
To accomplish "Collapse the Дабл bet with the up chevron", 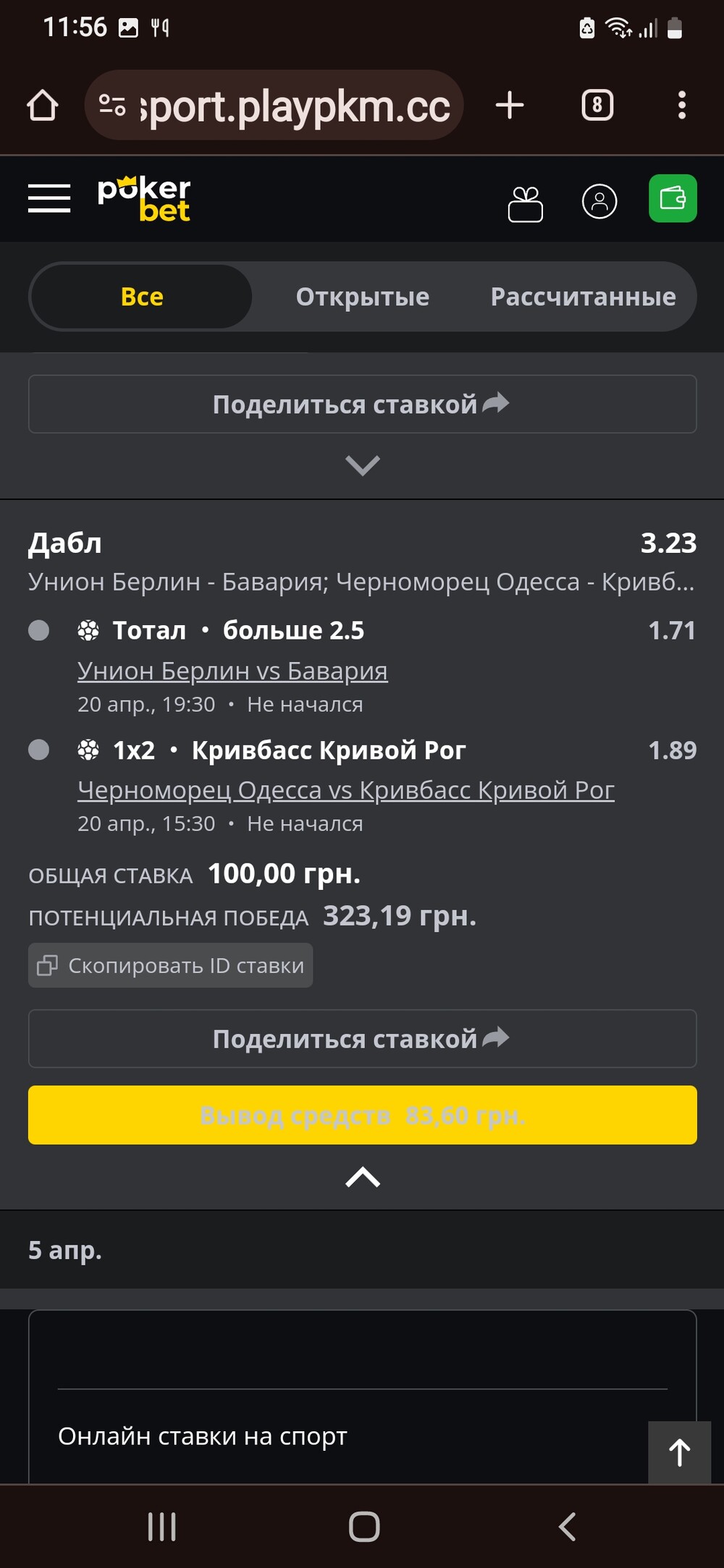I will [363, 1177].
